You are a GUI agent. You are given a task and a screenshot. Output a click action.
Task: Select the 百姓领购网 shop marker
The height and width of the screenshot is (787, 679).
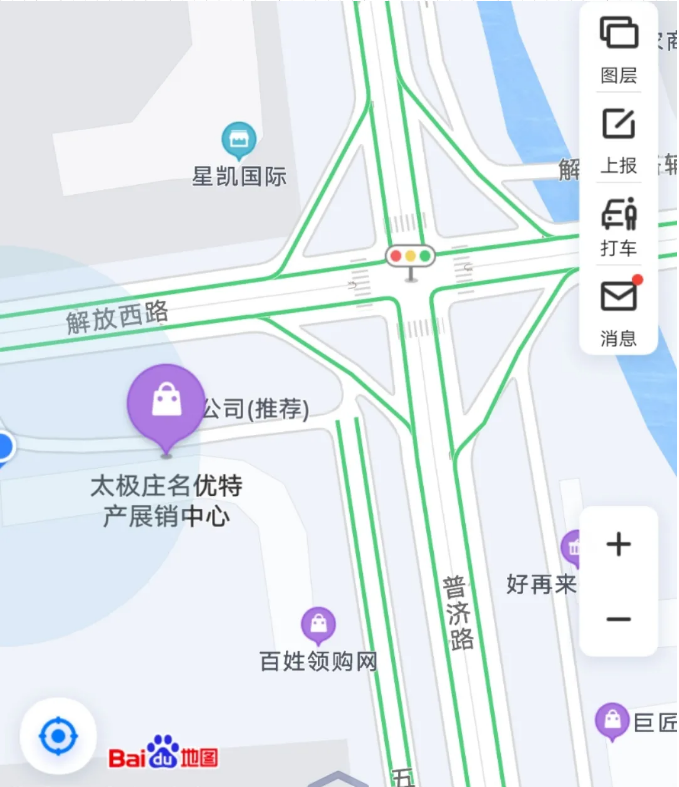pyautogui.click(x=318, y=626)
